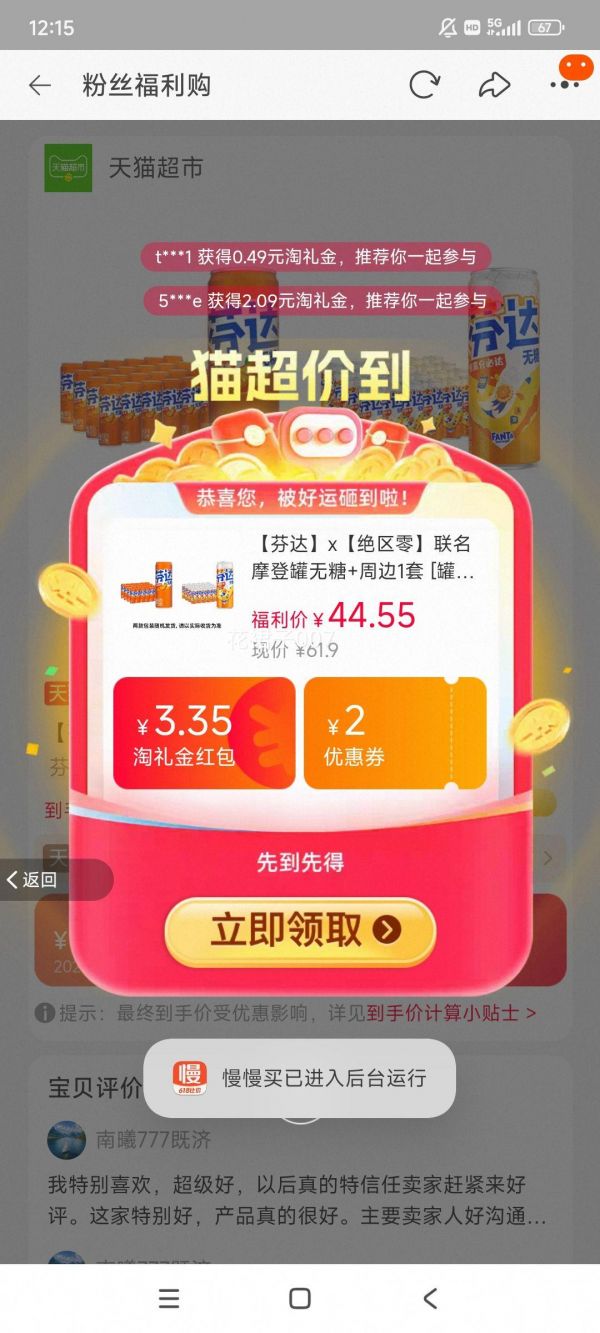
Task: Share this 粉丝福利购 page
Action: coord(494,85)
